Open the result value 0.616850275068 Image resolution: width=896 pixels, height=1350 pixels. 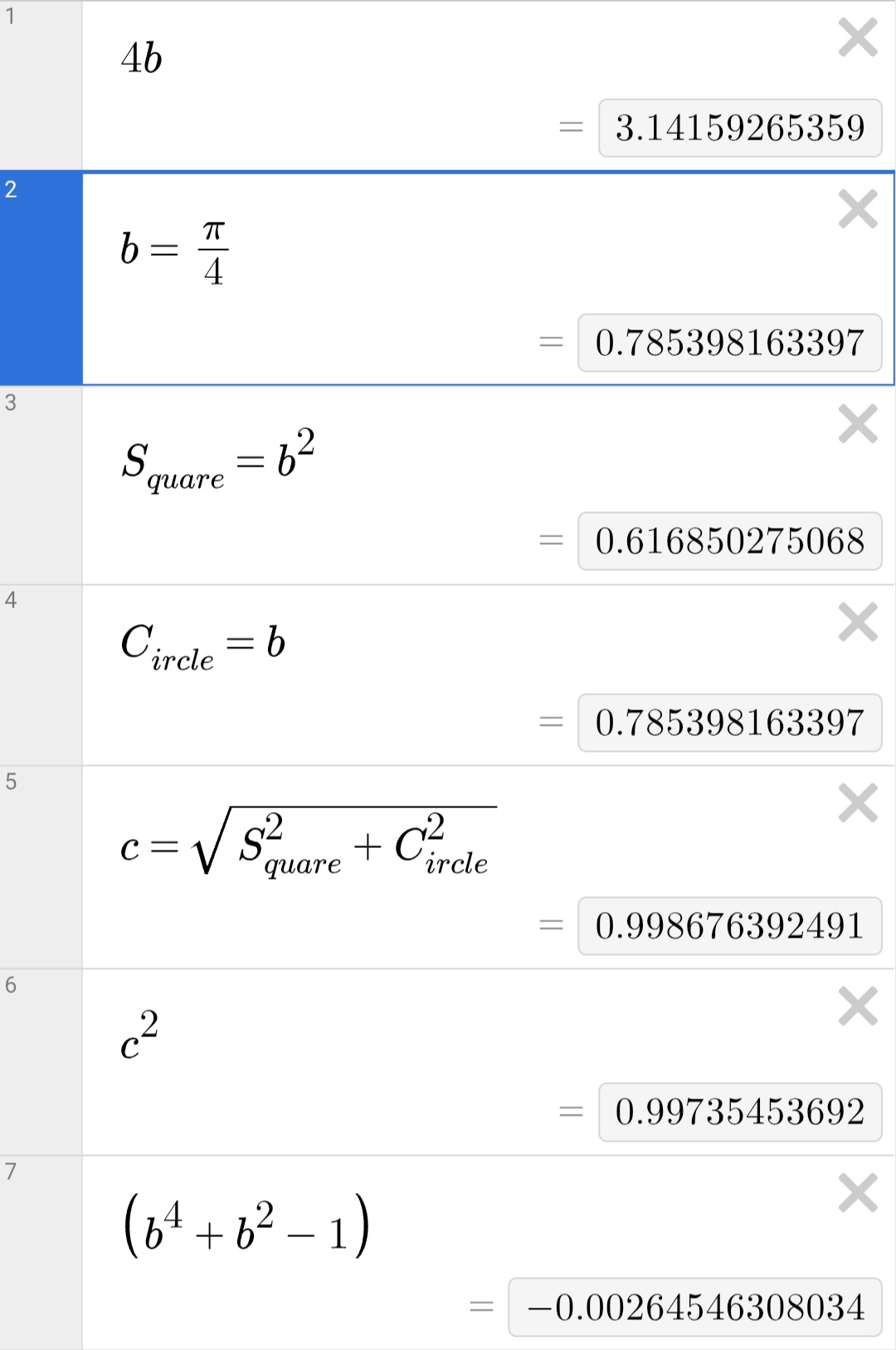click(x=730, y=540)
